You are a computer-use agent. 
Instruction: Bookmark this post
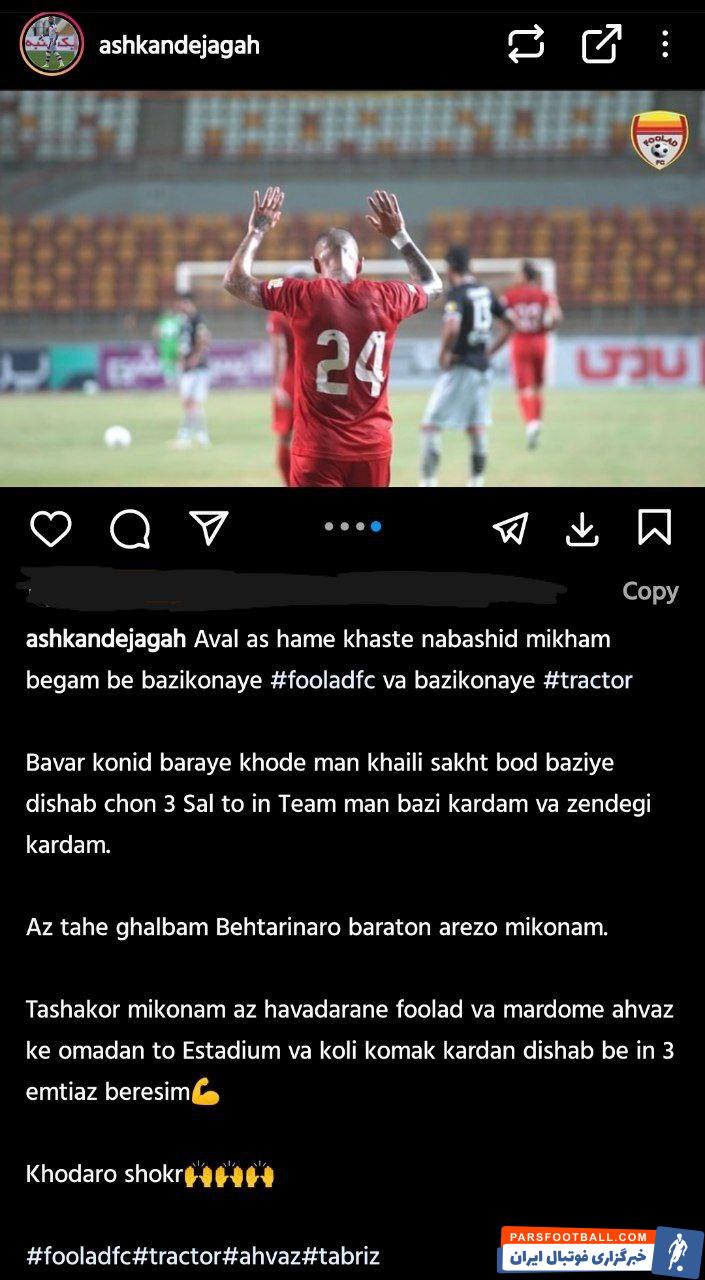click(654, 527)
